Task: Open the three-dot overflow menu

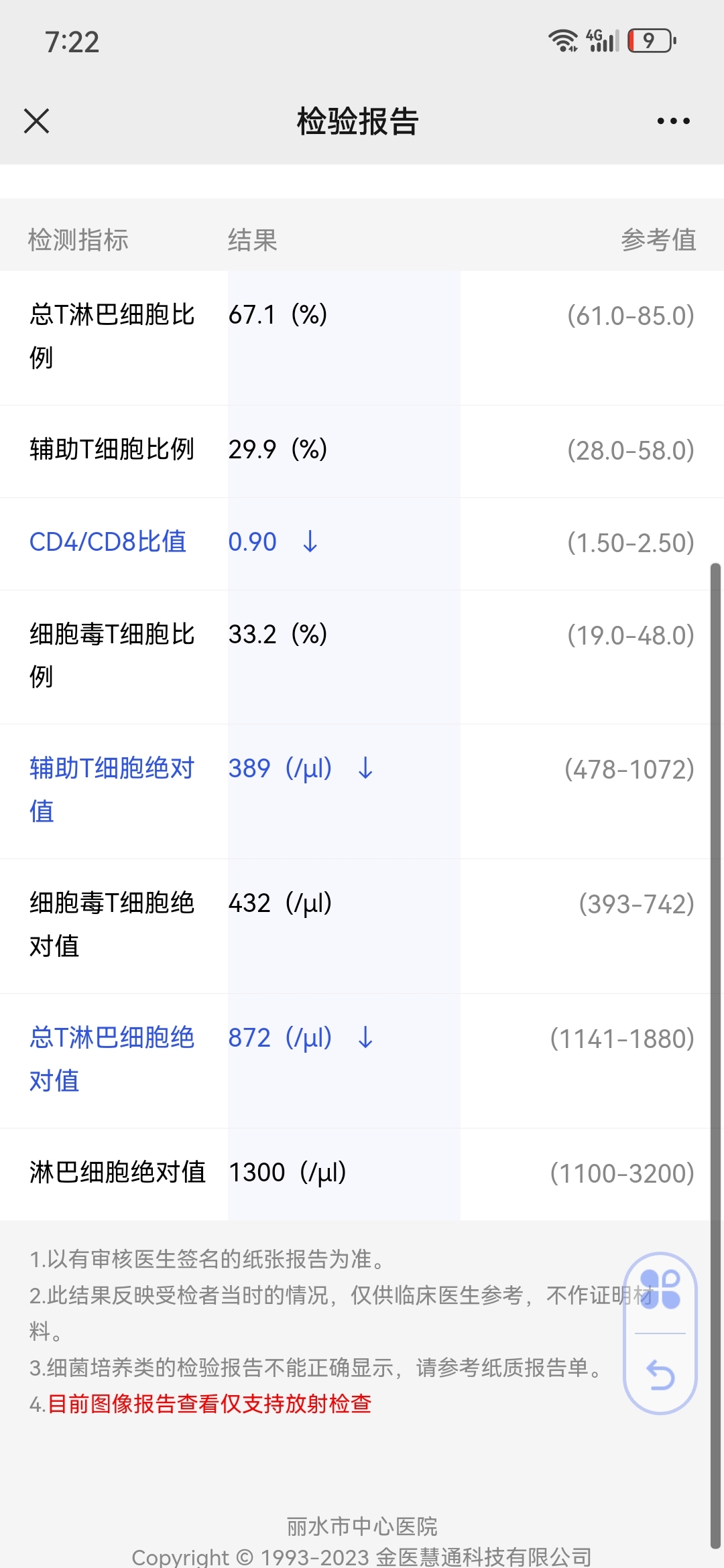Action: pyautogui.click(x=673, y=121)
